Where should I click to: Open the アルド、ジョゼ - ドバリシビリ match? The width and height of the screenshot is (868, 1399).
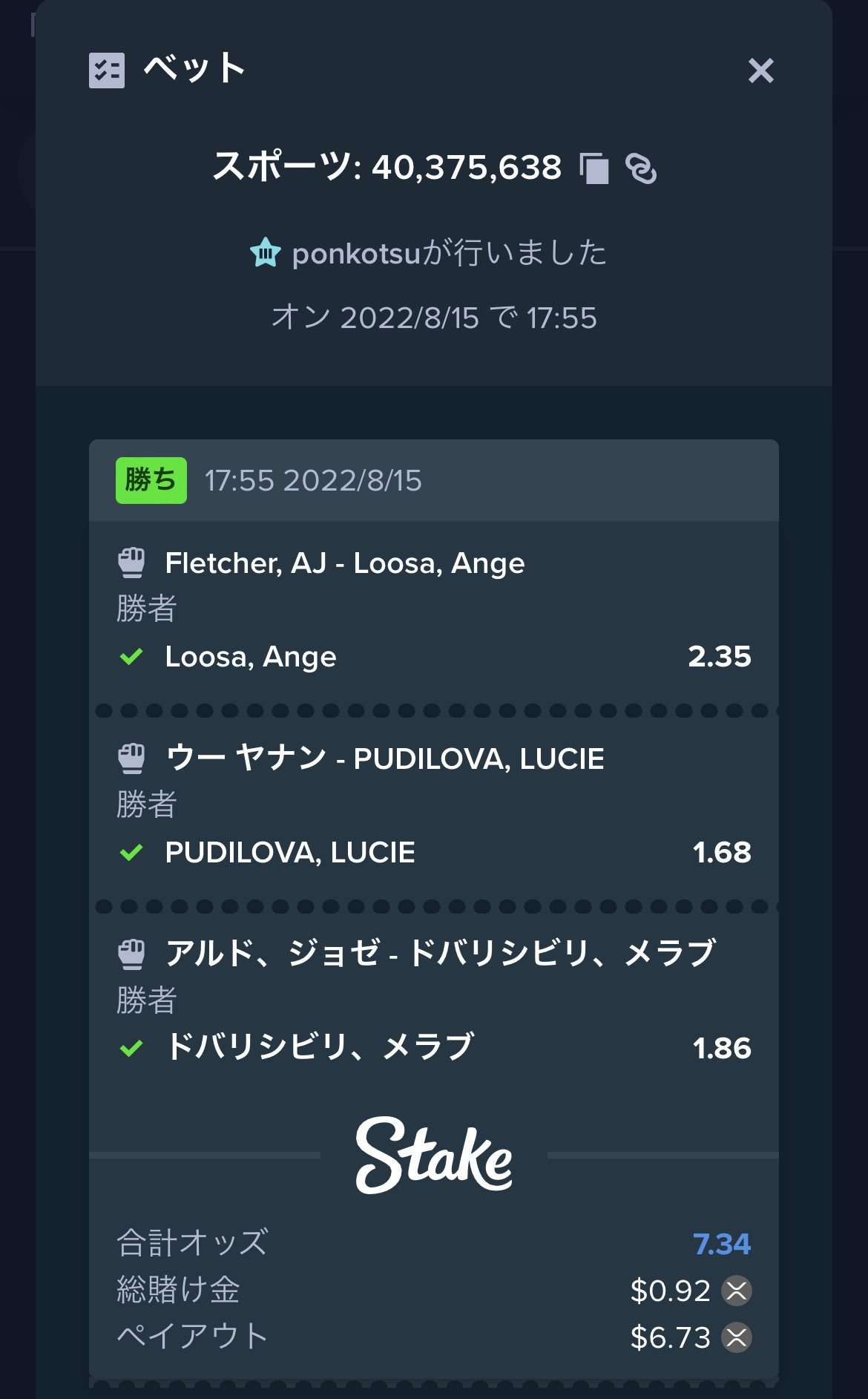point(441,954)
